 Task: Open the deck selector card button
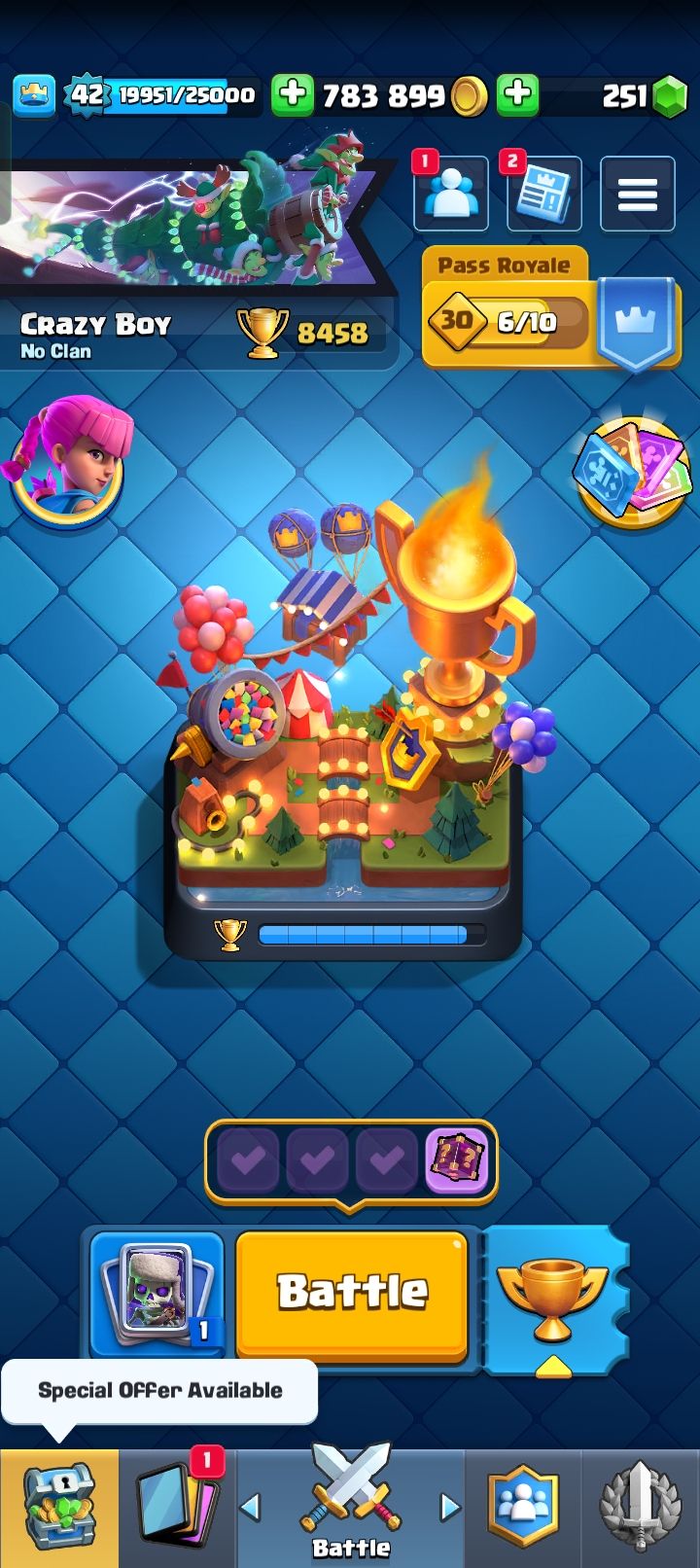157,1294
